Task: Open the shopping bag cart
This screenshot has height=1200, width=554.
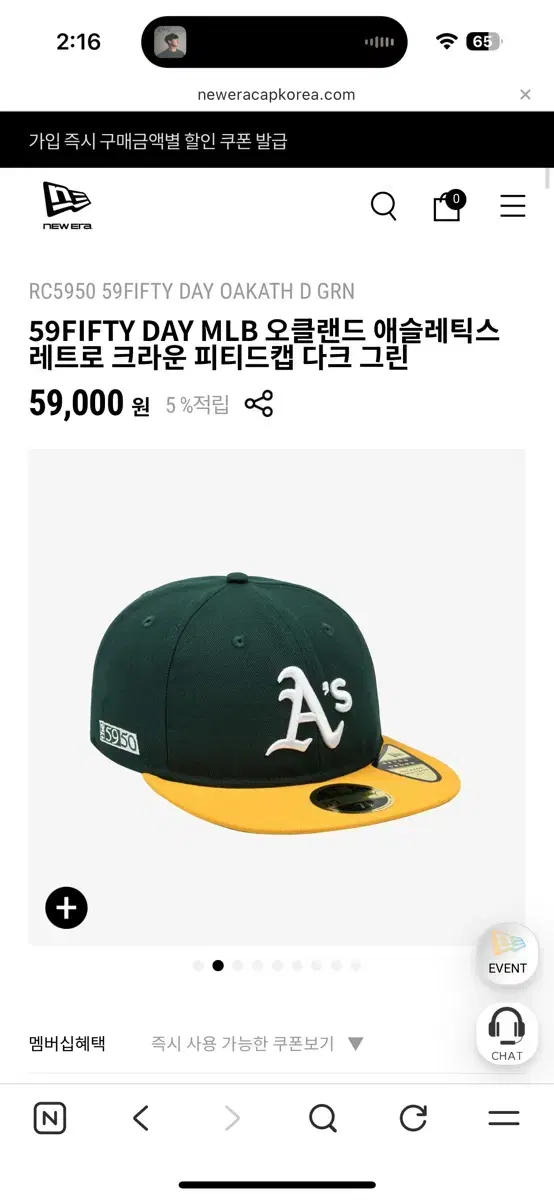Action: [x=448, y=205]
